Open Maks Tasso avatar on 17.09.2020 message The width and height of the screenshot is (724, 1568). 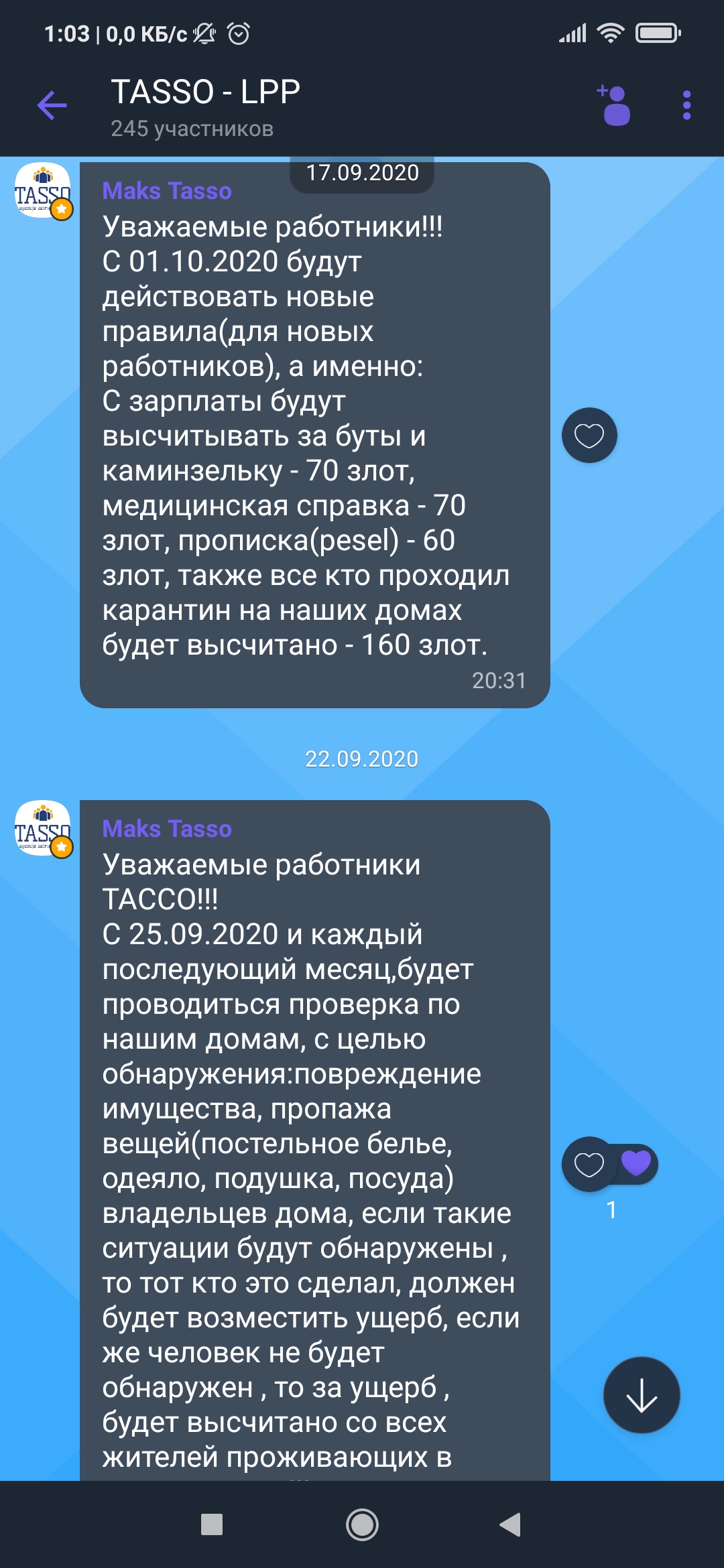43,191
